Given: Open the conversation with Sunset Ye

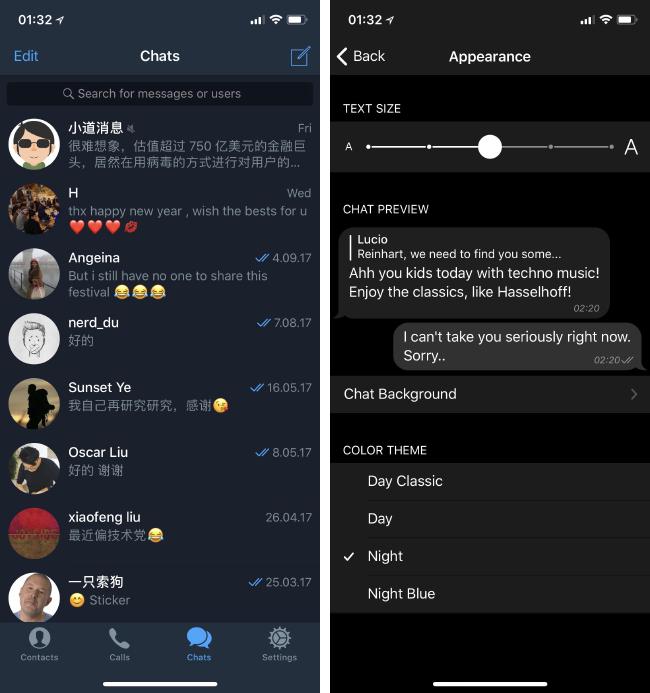Looking at the screenshot, I should pos(160,404).
